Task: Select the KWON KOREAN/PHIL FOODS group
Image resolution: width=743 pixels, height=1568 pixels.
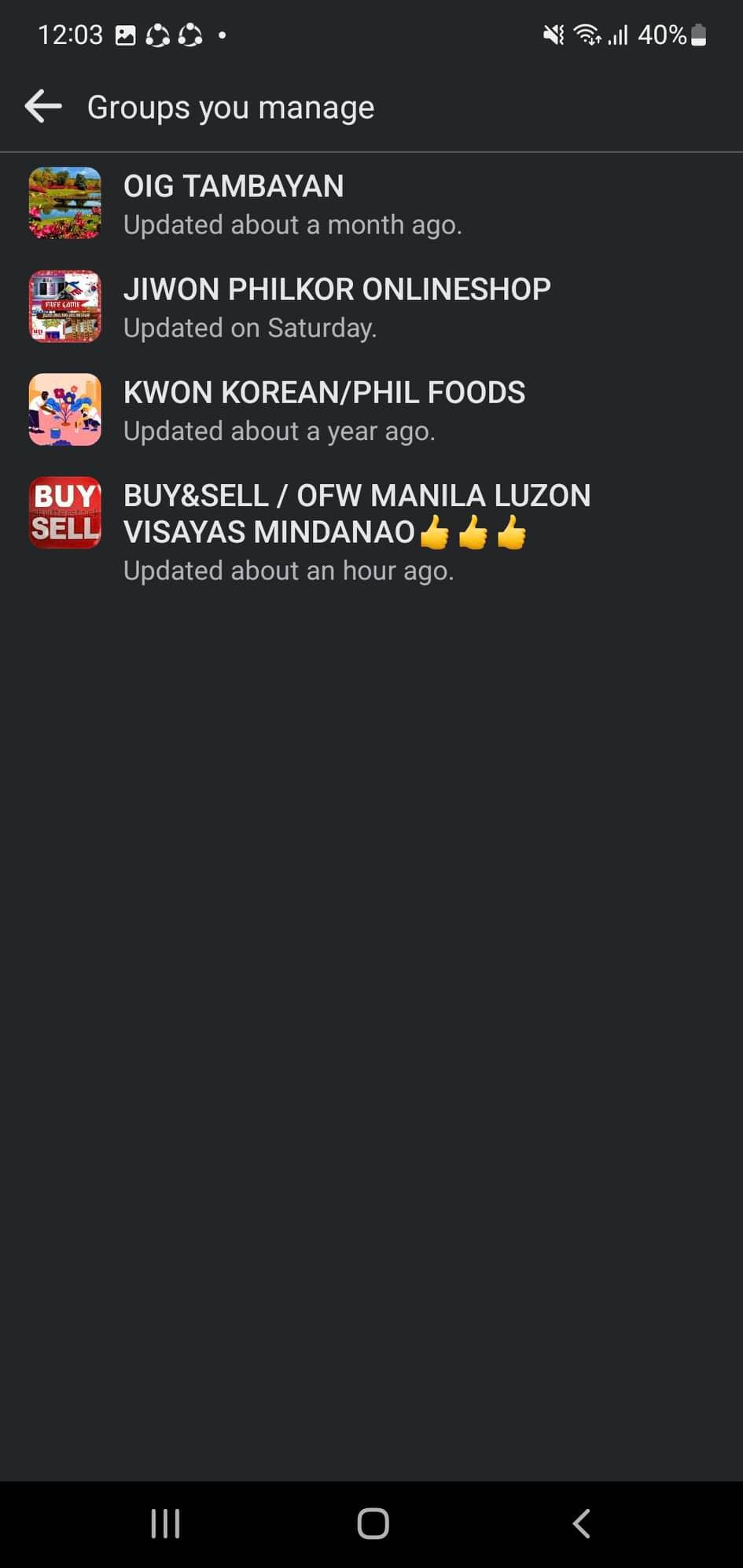Action: coord(324,409)
